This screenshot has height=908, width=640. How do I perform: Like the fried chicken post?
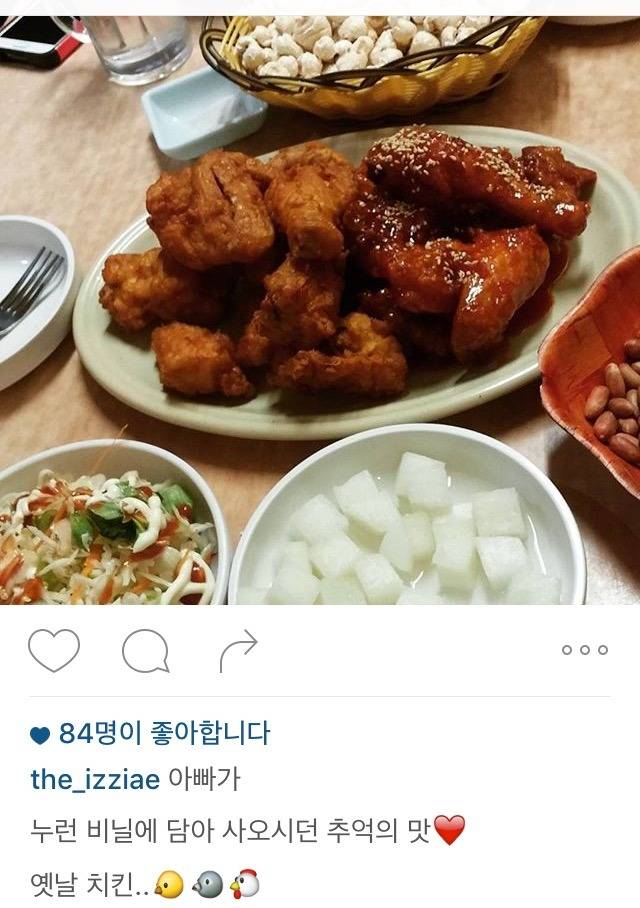[x=53, y=651]
